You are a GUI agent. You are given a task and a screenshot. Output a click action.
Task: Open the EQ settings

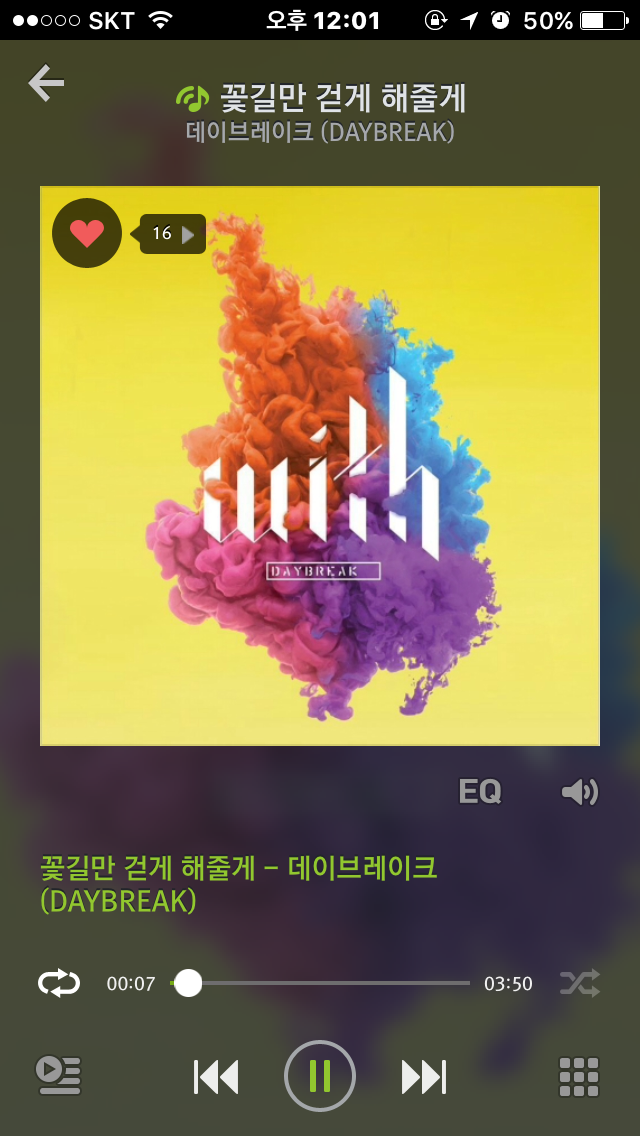pos(480,792)
